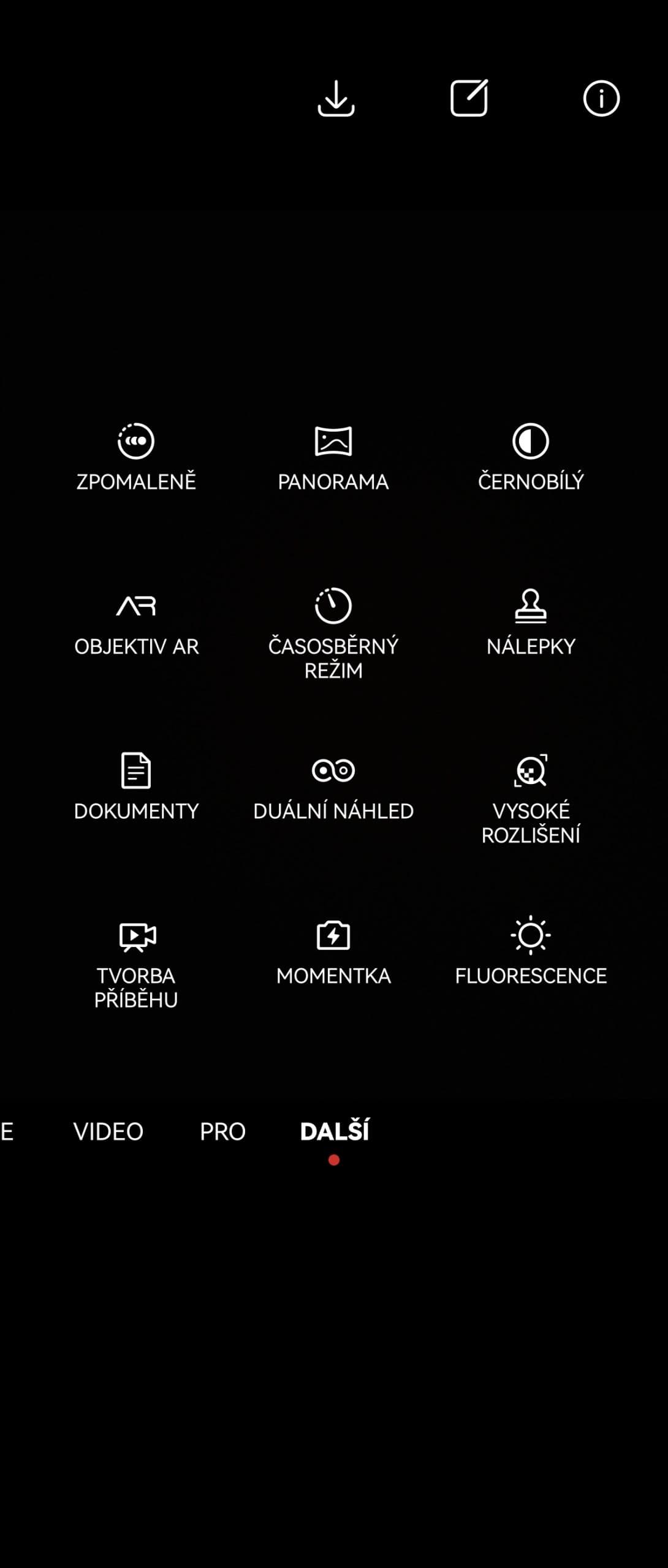Viewport: 668px width, 1568px height.
Task: Open Fluorescence mode
Action: pos(531,951)
